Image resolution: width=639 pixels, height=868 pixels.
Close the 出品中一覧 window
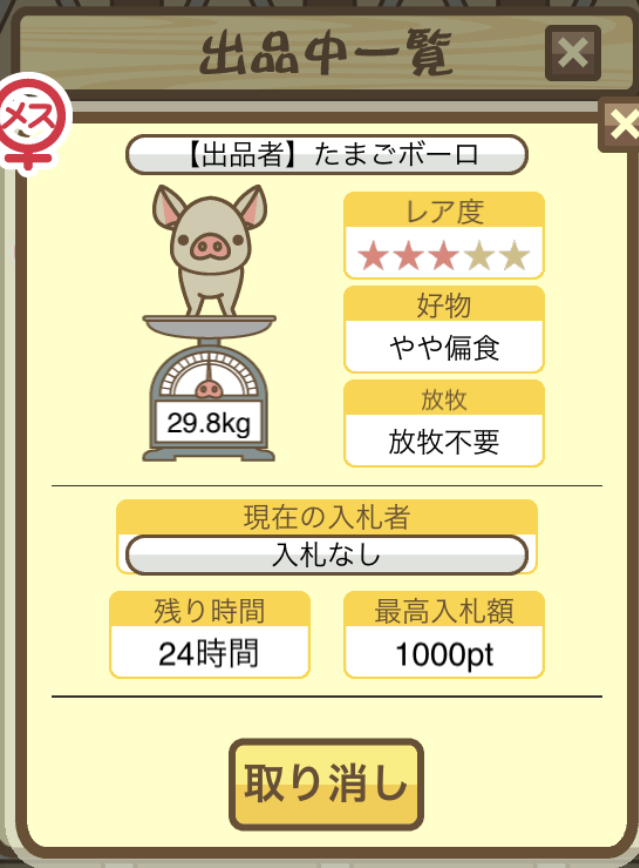point(572,52)
